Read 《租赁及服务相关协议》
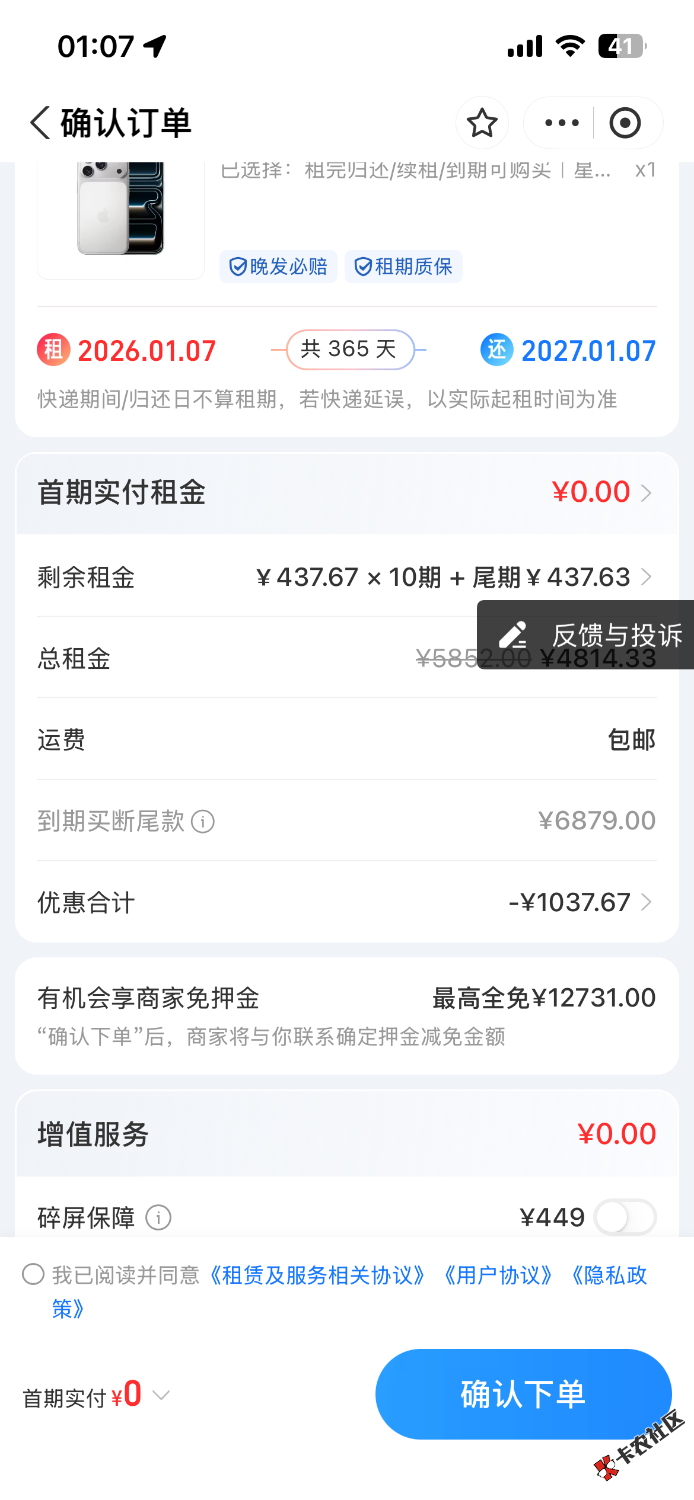Screen dimensions: 694x1500 pos(318,1275)
